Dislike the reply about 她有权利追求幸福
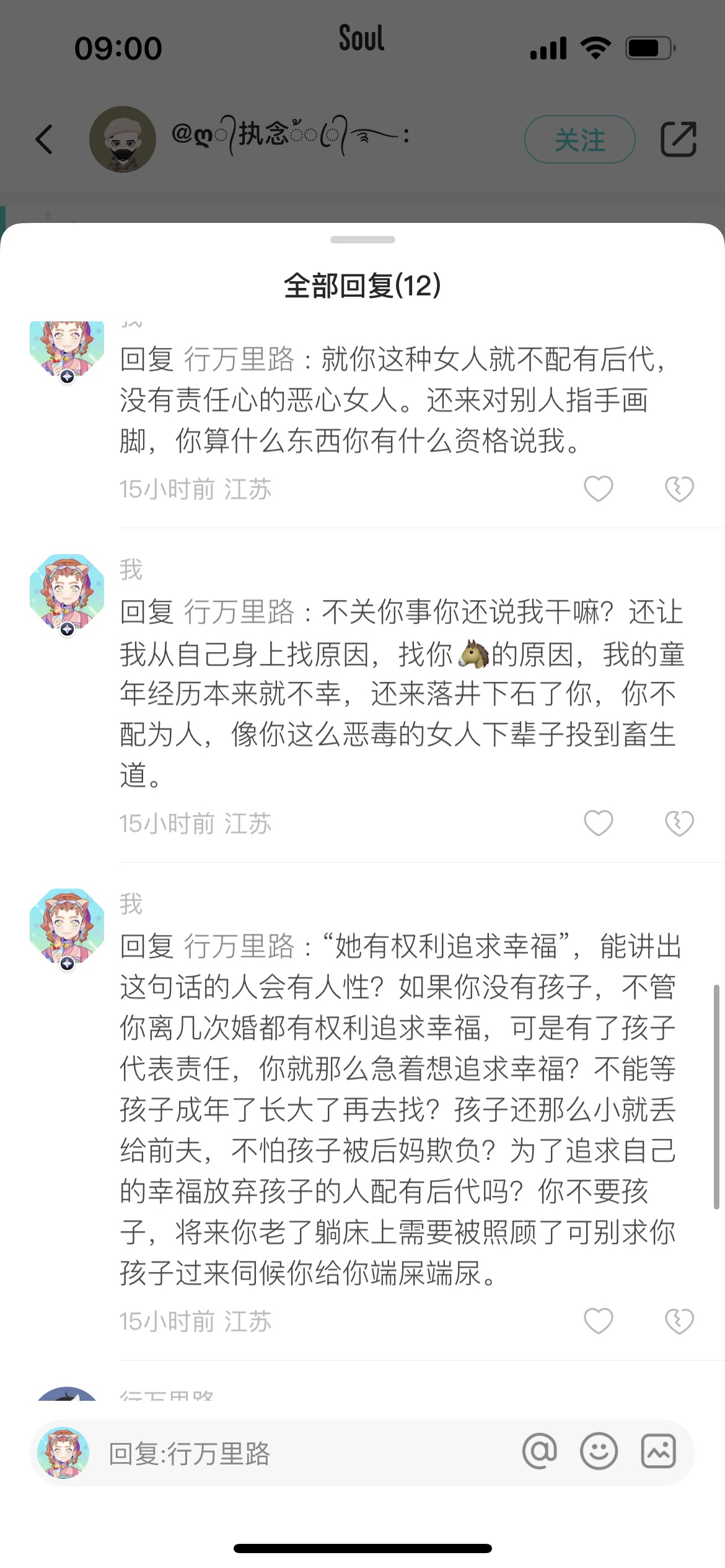Screen dimensions: 725x1568 point(679,1322)
